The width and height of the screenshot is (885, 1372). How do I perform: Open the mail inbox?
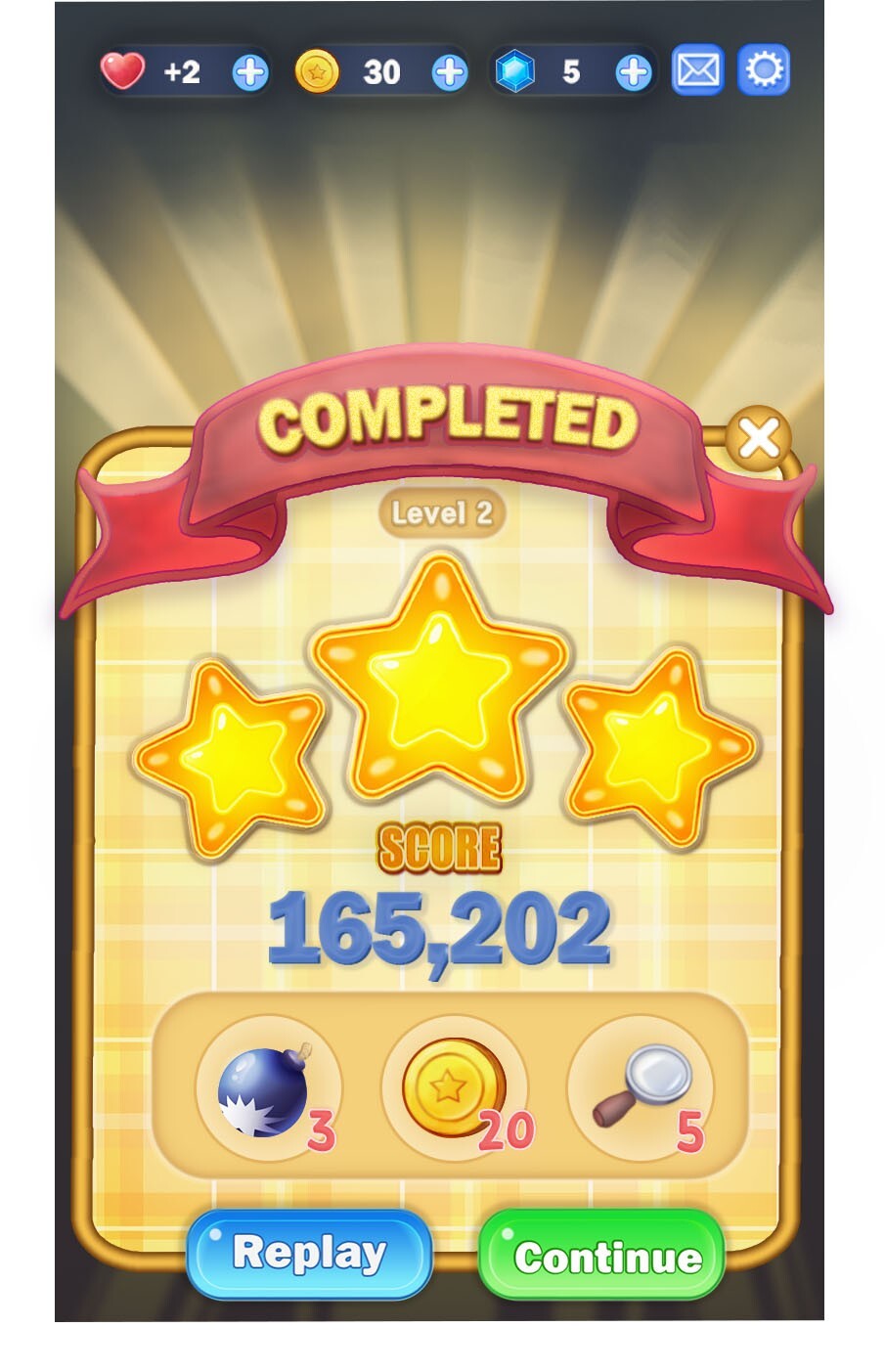pyautogui.click(x=697, y=70)
